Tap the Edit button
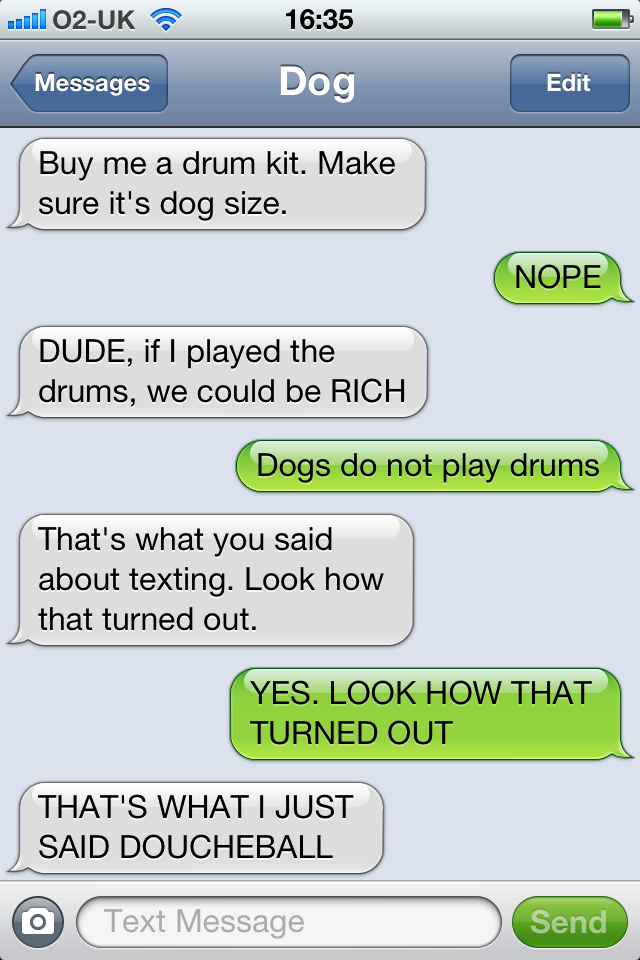The image size is (640, 960). pyautogui.click(x=568, y=83)
